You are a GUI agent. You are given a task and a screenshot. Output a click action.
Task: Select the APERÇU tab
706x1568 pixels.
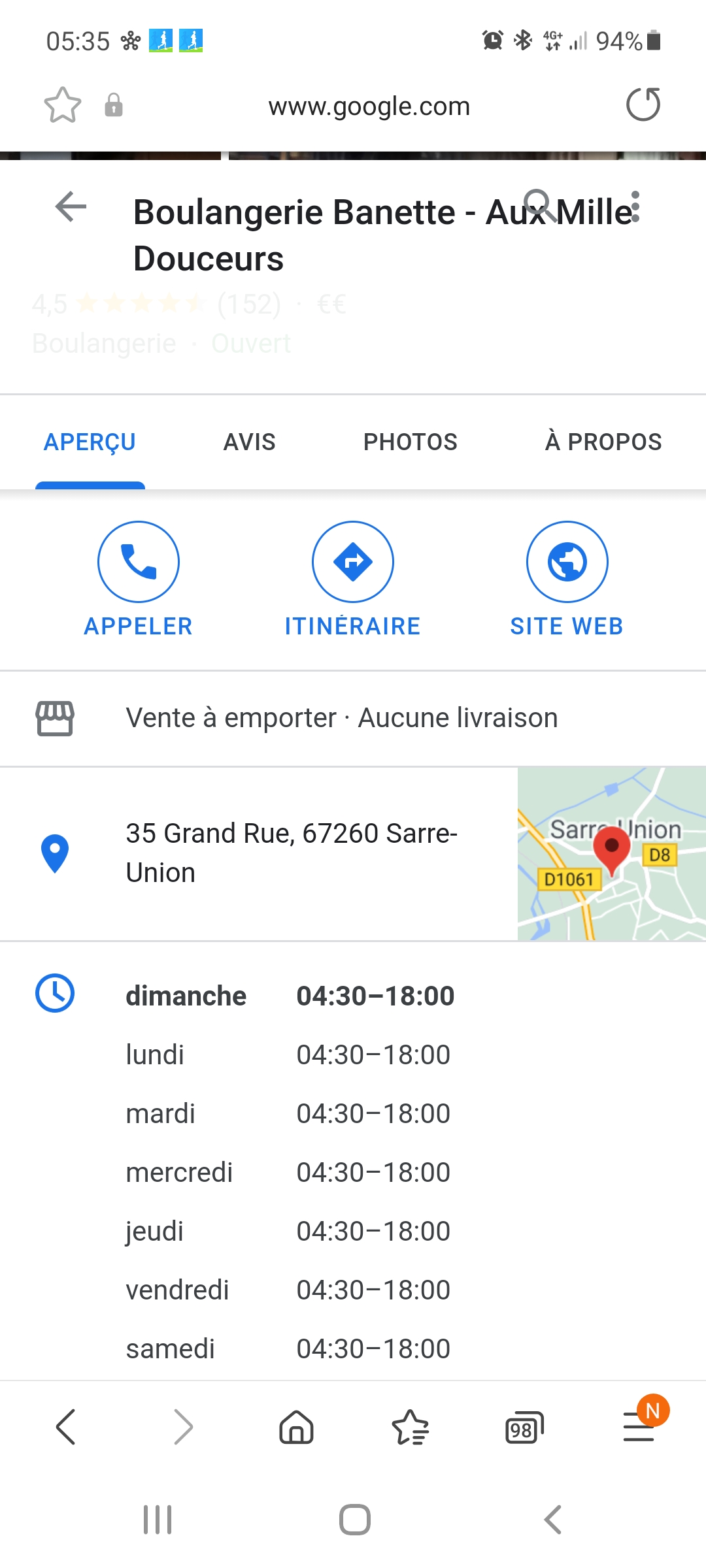click(90, 442)
